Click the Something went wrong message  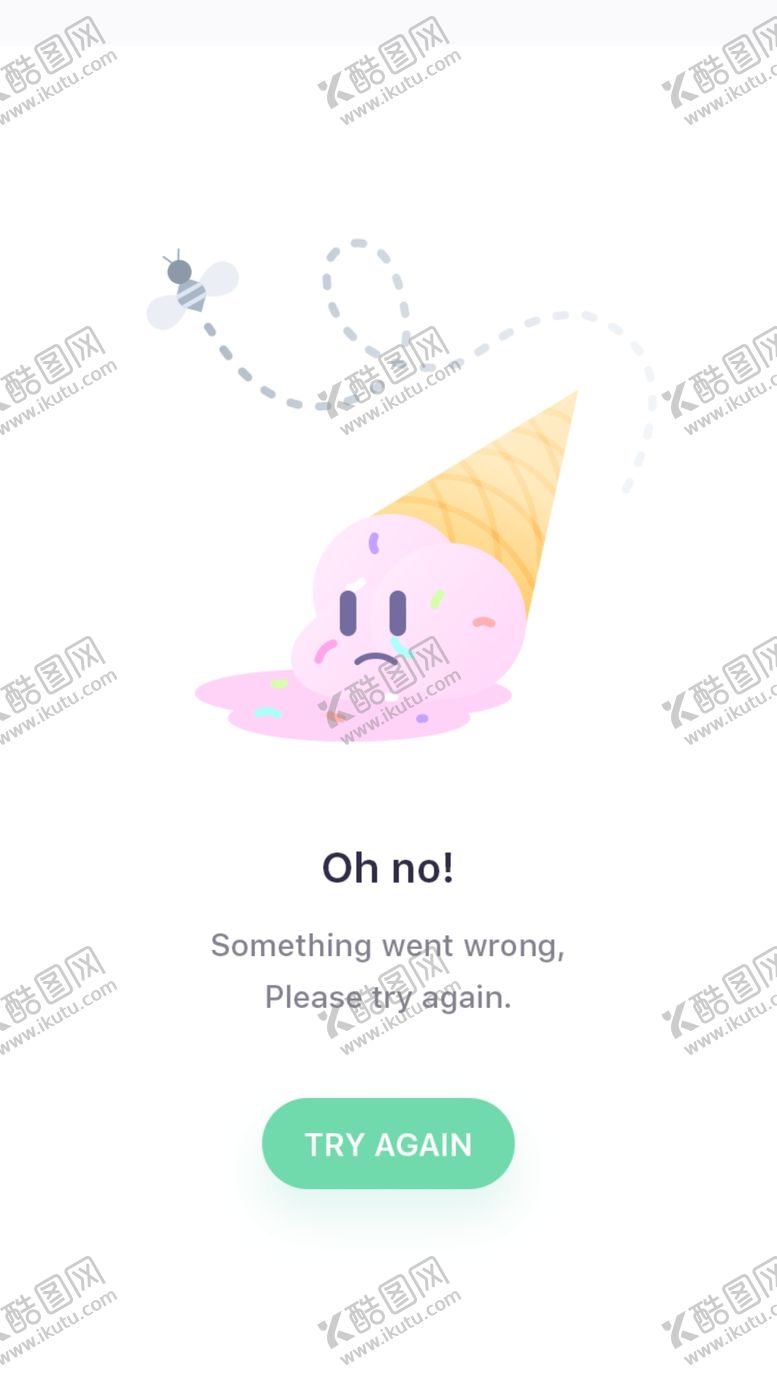point(388,945)
